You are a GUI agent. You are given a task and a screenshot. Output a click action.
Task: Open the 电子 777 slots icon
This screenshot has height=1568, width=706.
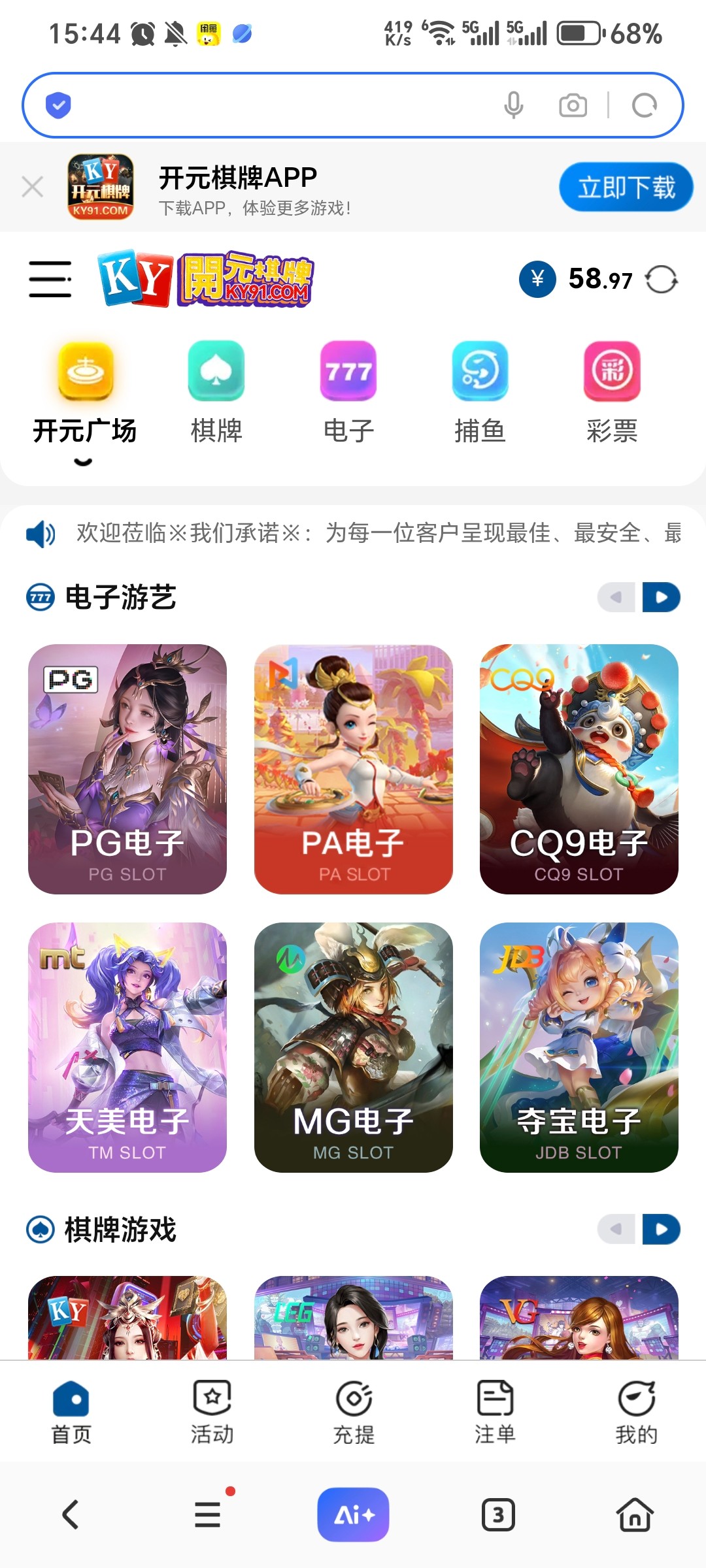[x=348, y=372]
